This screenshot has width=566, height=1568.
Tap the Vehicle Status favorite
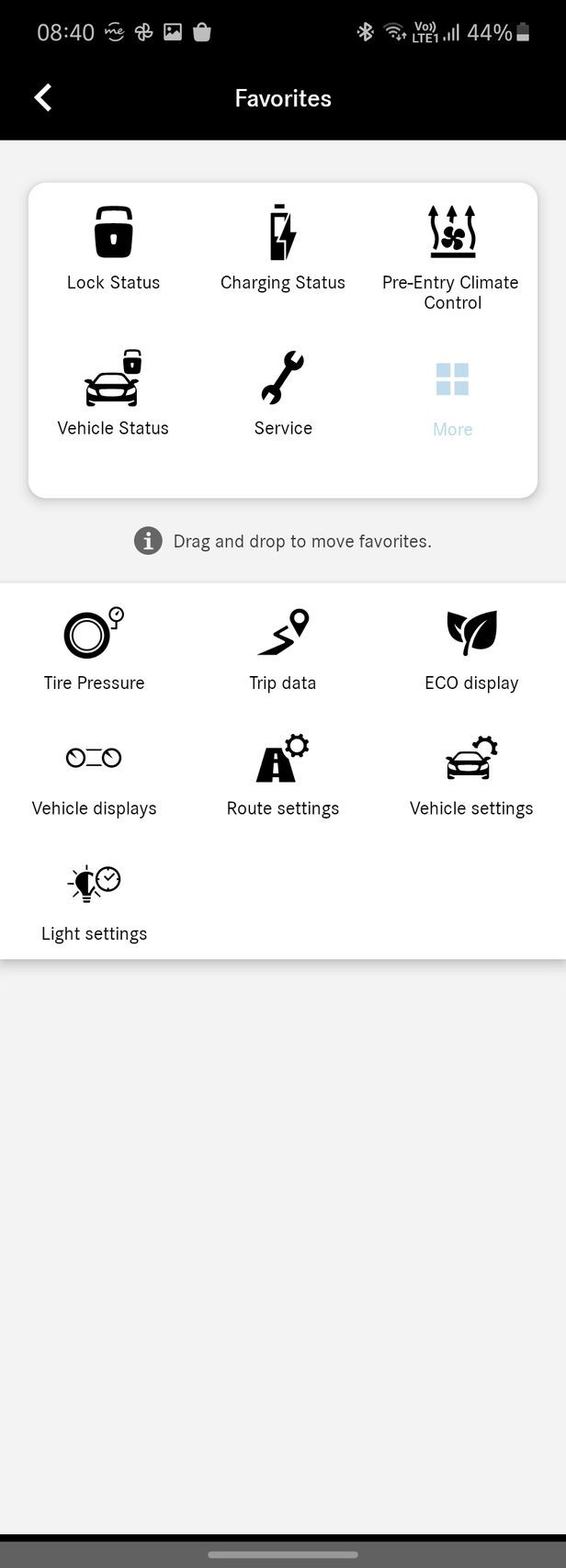113,393
